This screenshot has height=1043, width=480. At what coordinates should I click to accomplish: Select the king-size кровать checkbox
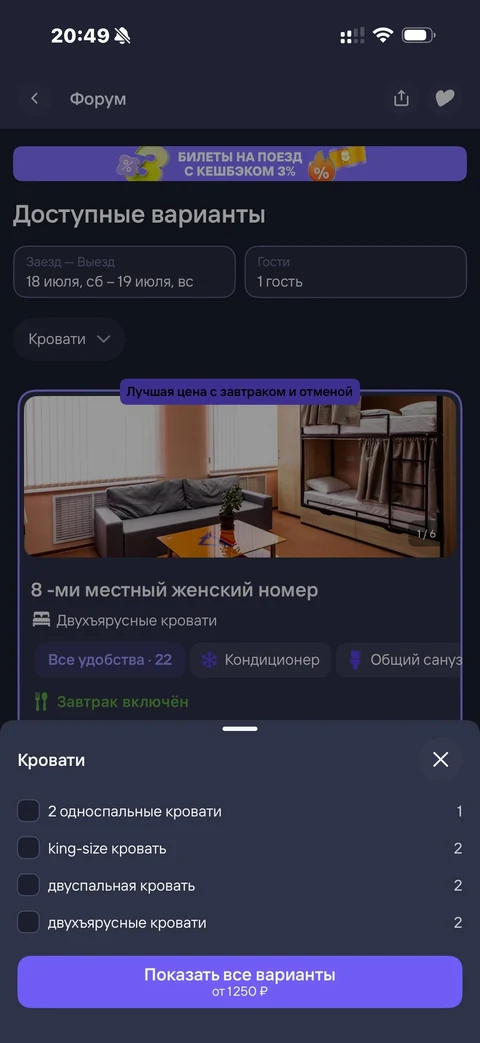[28, 848]
